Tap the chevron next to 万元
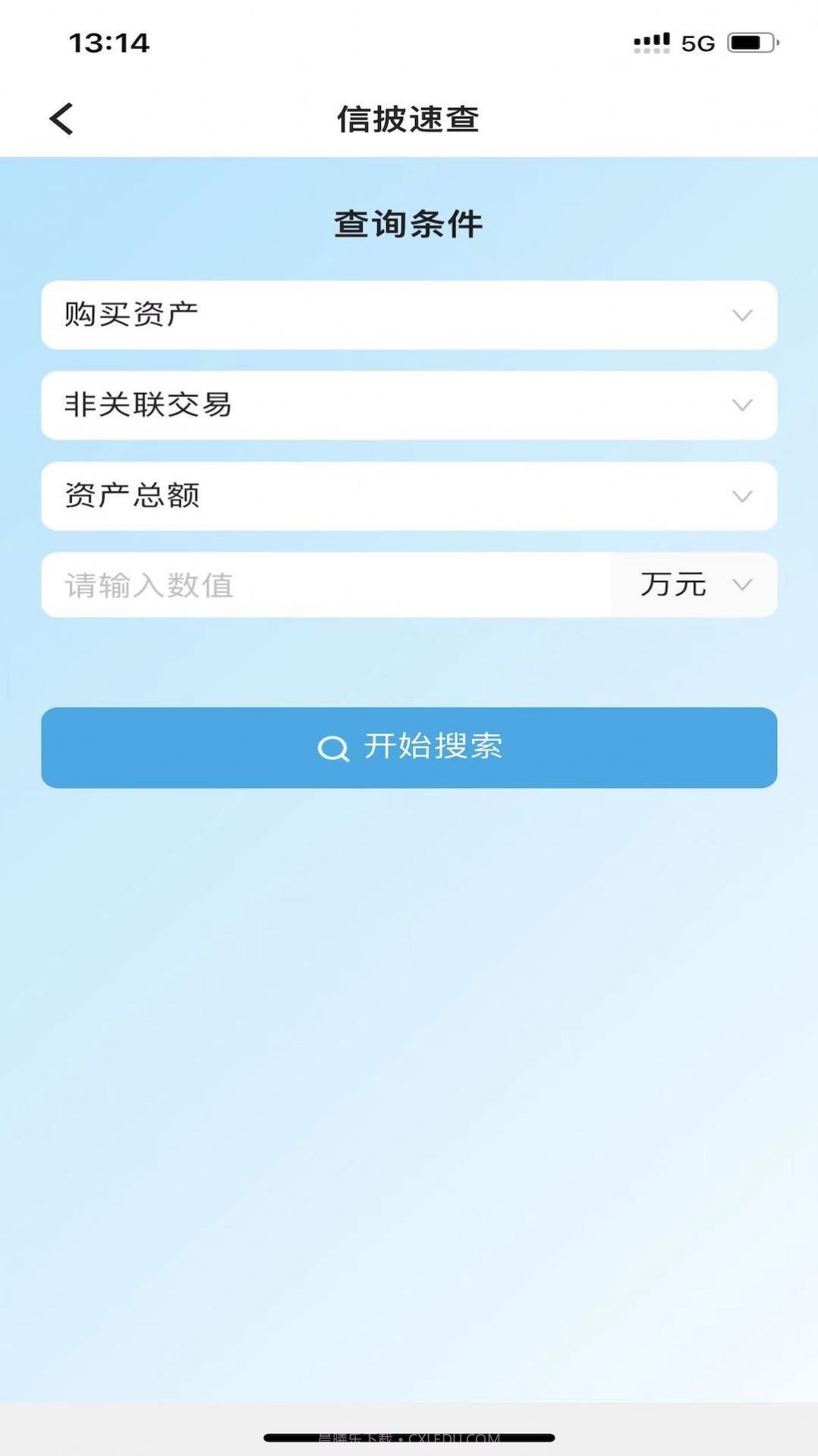 click(x=741, y=585)
